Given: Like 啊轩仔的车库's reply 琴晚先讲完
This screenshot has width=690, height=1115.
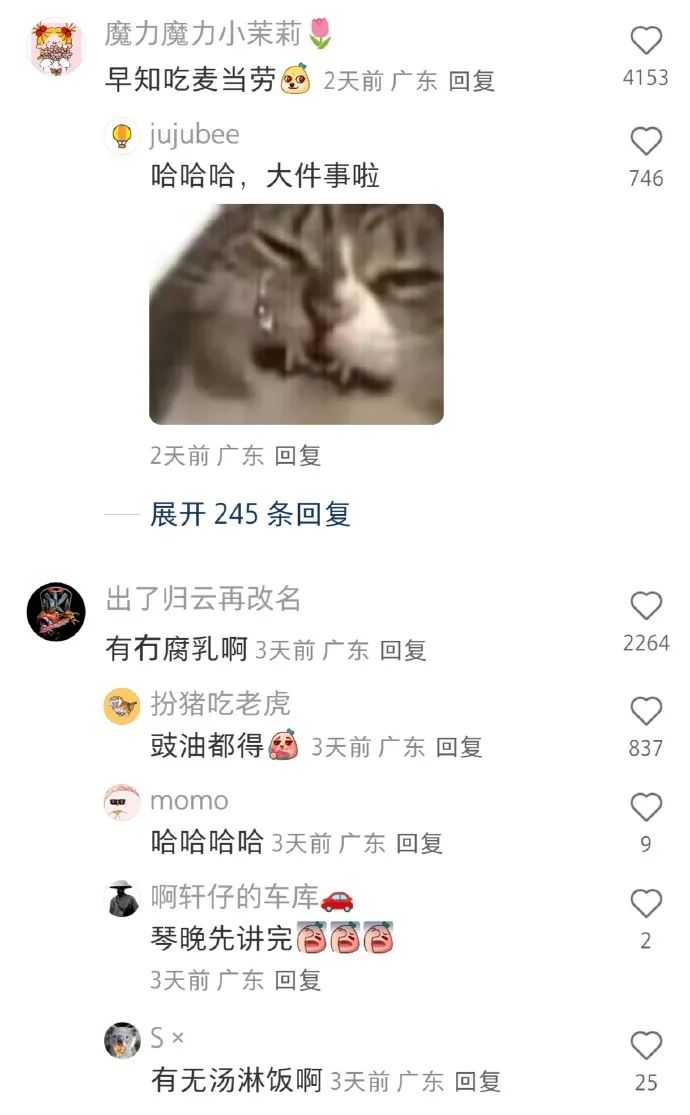Looking at the screenshot, I should [646, 904].
